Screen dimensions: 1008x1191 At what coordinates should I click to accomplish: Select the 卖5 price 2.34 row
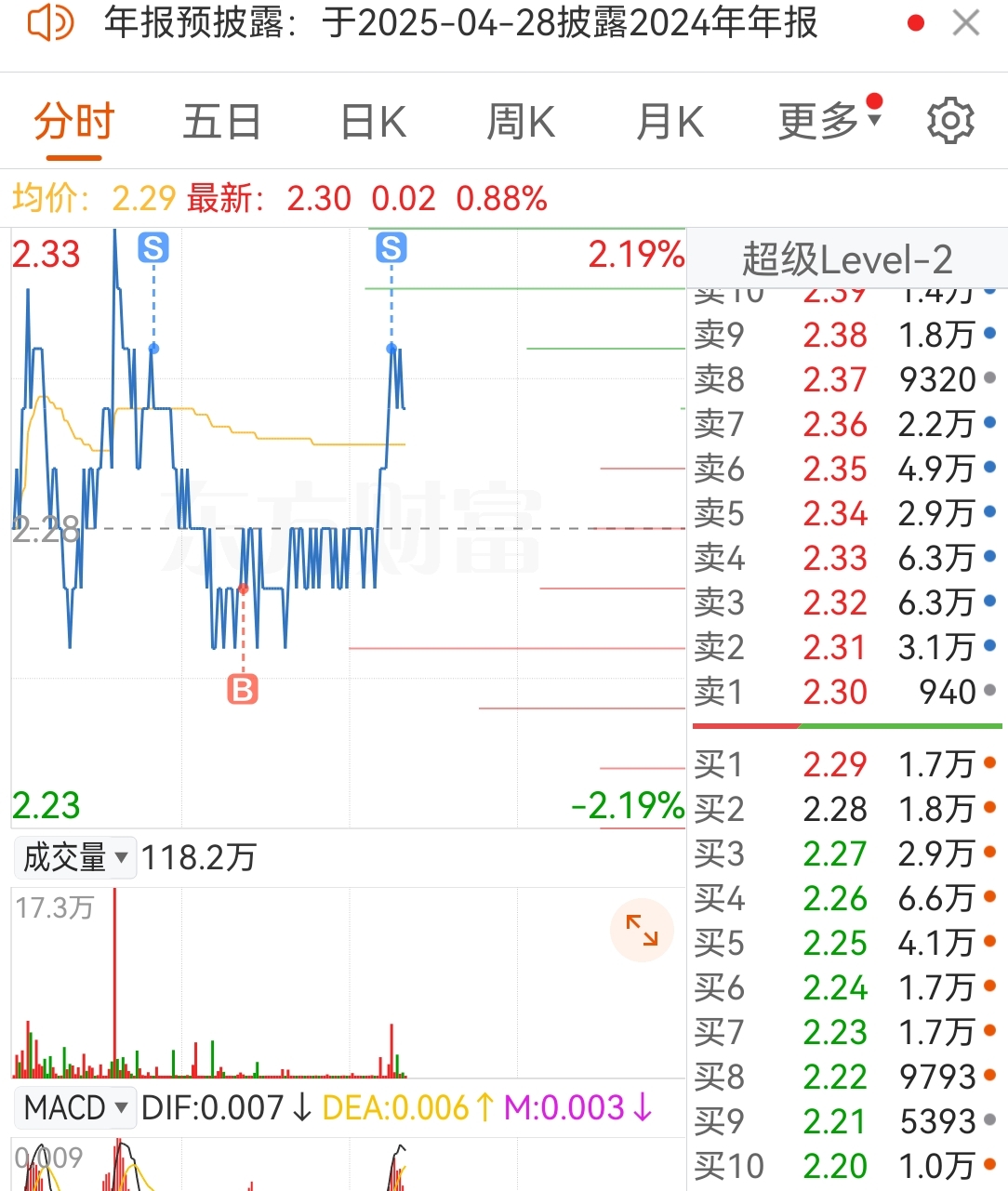pyautogui.click(x=844, y=513)
